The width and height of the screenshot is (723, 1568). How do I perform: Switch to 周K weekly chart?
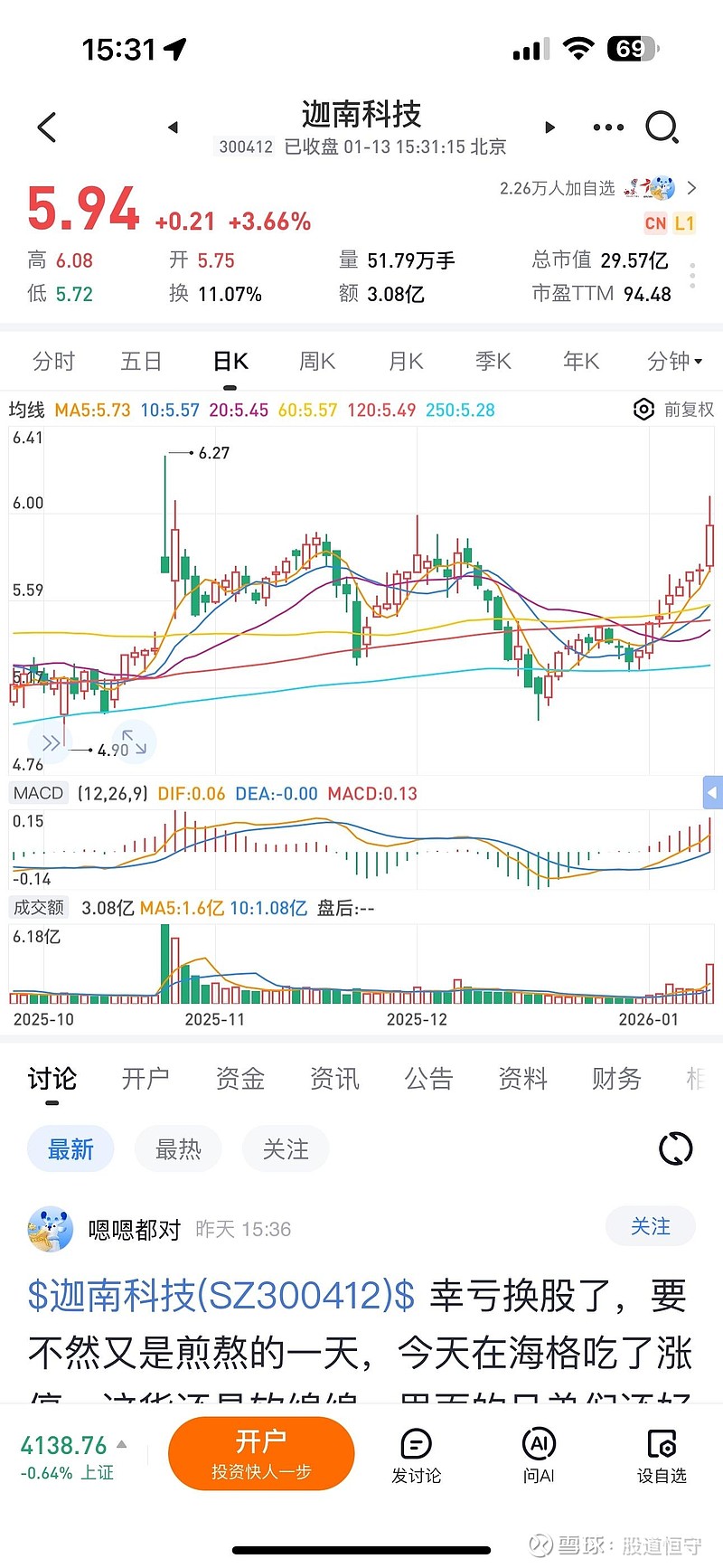click(317, 362)
